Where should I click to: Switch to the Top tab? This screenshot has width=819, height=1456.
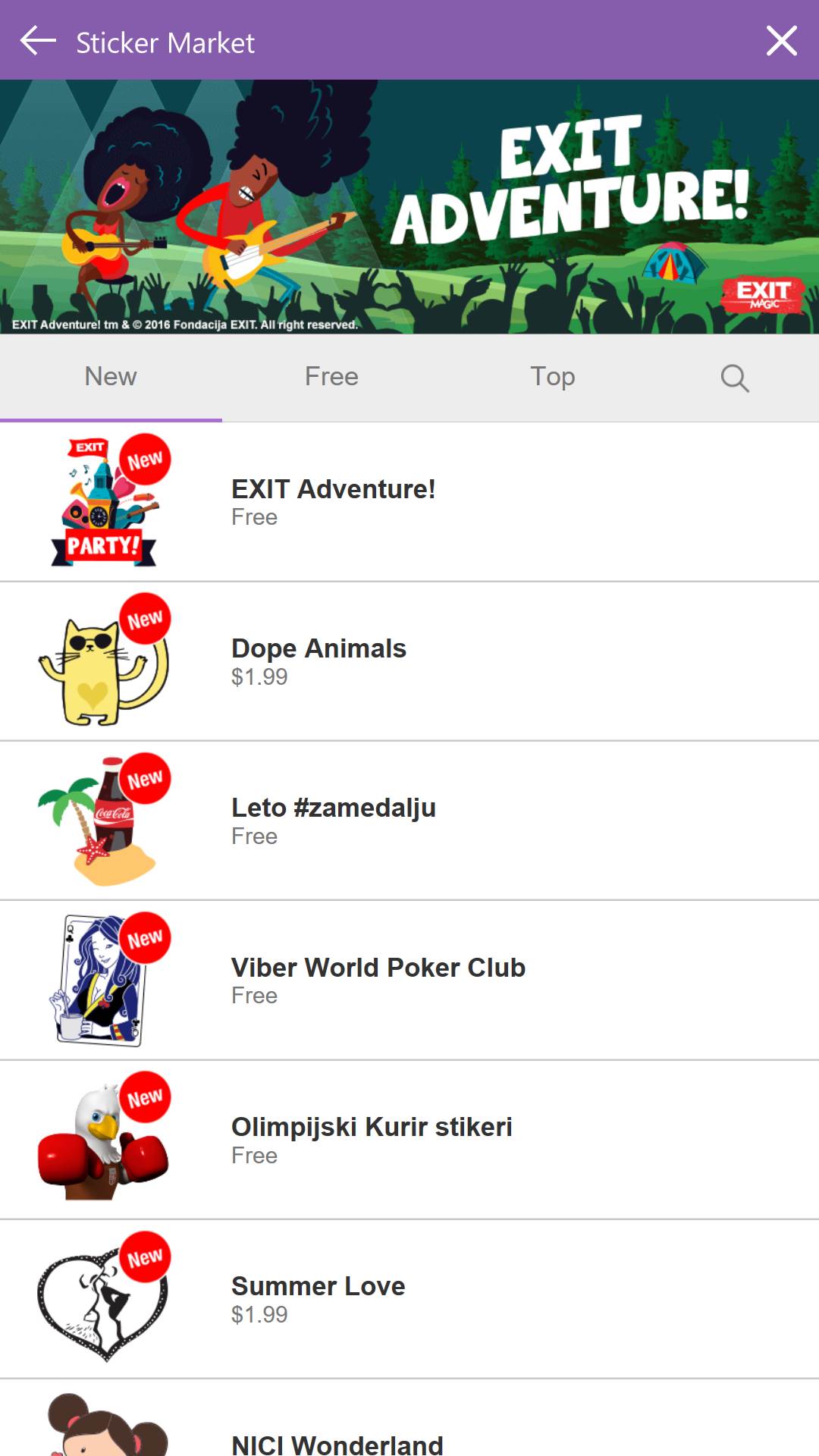(552, 377)
